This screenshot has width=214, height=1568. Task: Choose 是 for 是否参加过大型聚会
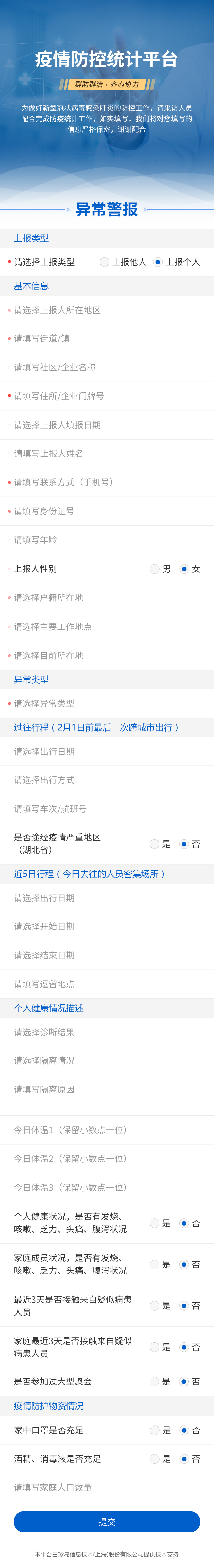(155, 1382)
